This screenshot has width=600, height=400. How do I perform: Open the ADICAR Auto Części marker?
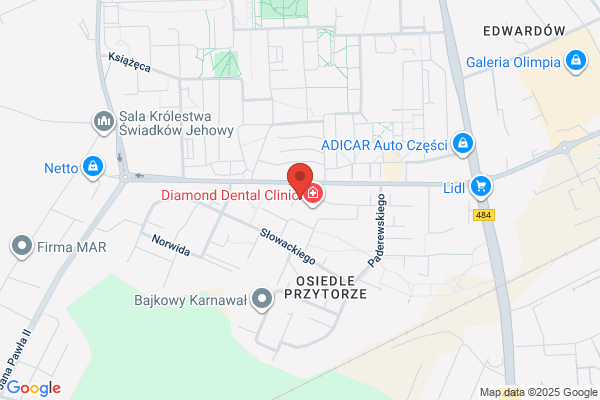pyautogui.click(x=463, y=144)
